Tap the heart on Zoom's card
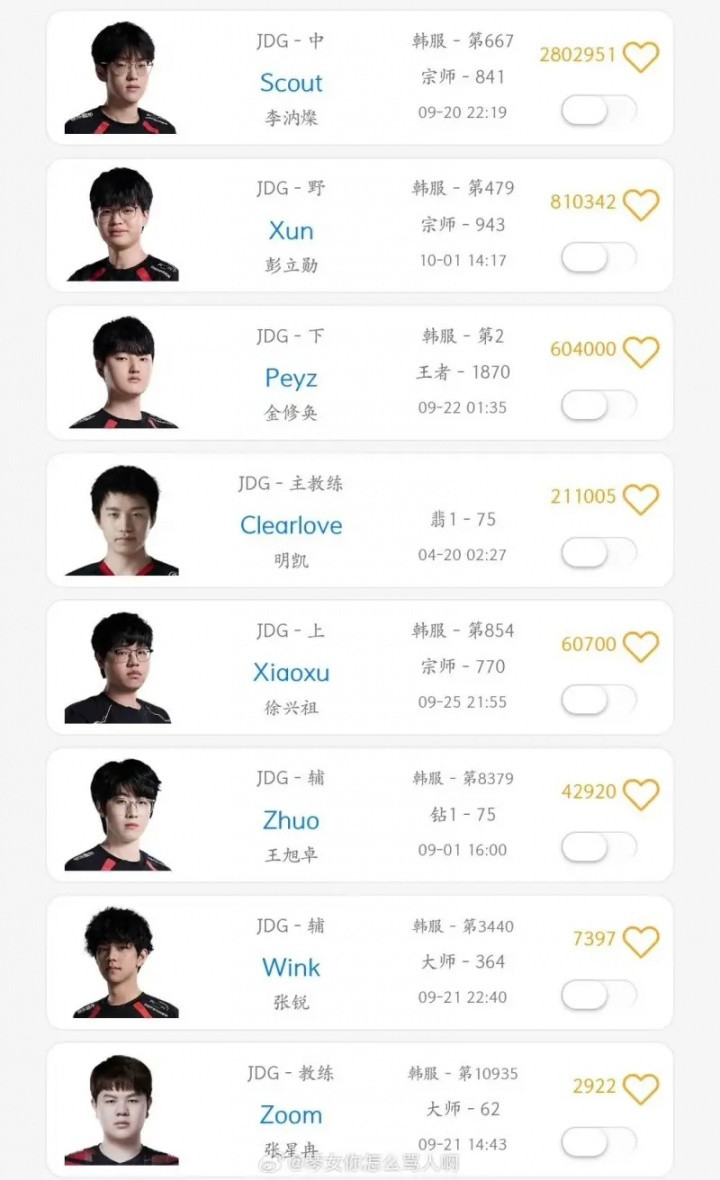 (x=641, y=1088)
